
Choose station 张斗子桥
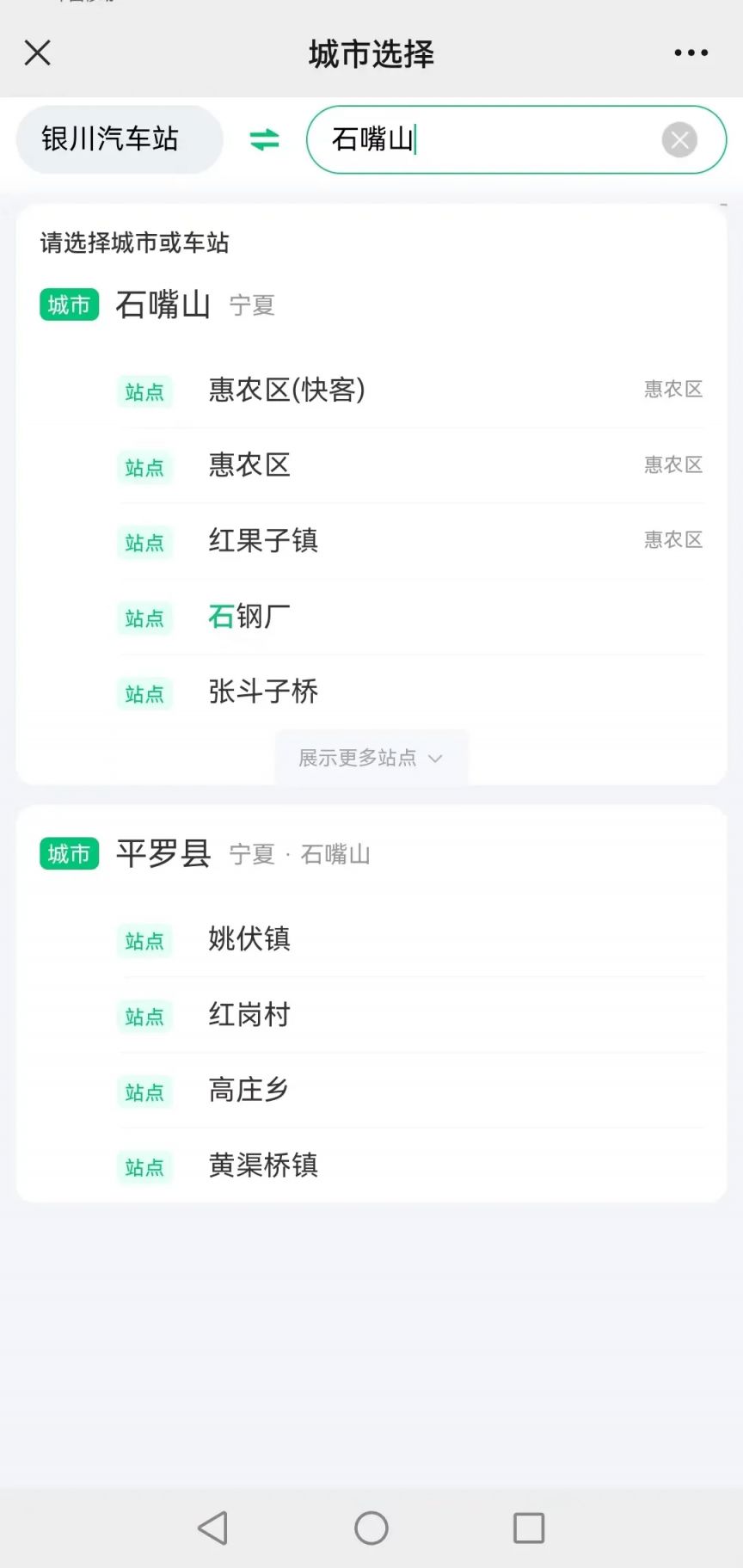[x=411, y=692]
